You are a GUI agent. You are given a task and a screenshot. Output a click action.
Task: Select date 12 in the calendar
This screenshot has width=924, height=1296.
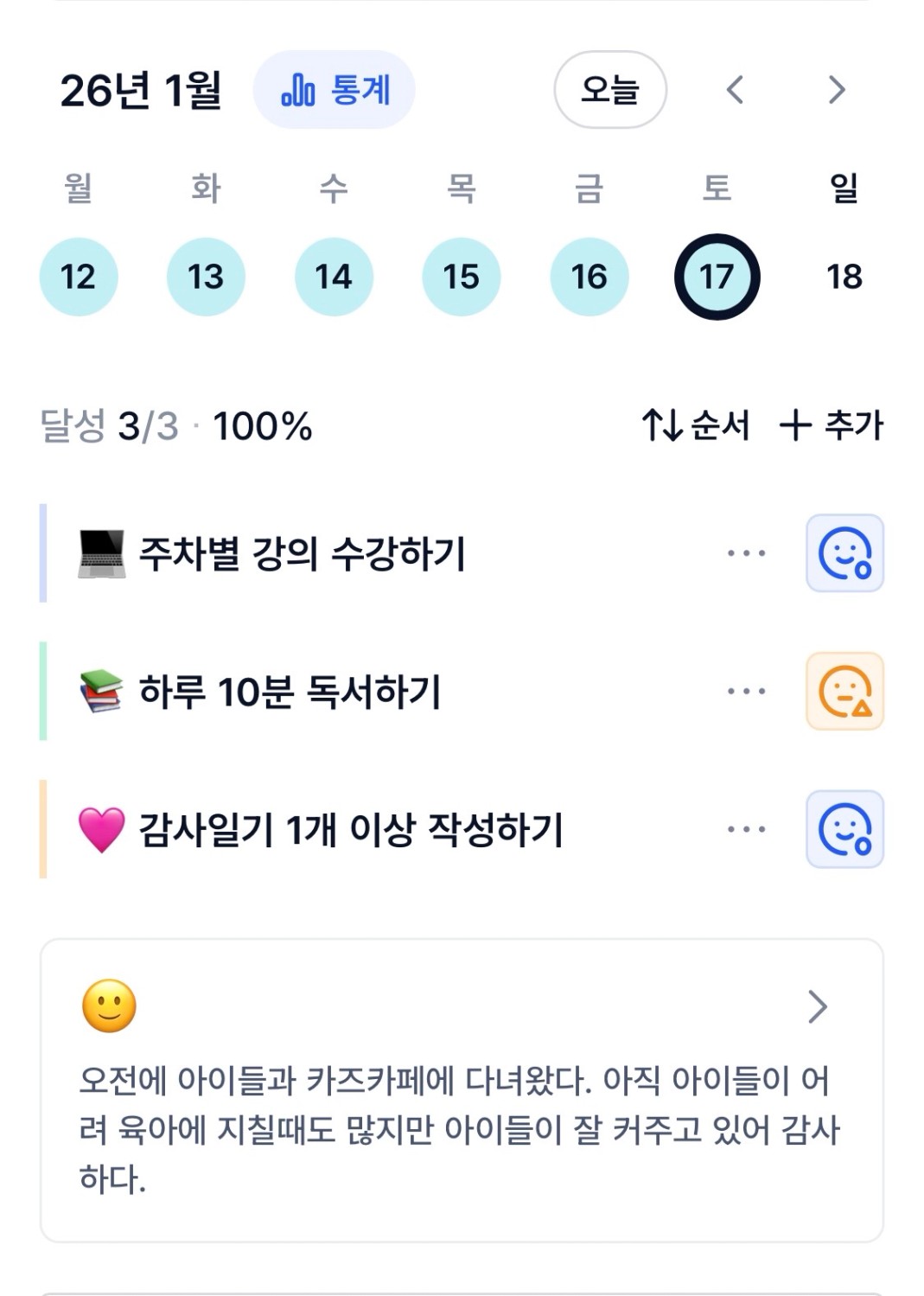pyautogui.click(x=78, y=277)
